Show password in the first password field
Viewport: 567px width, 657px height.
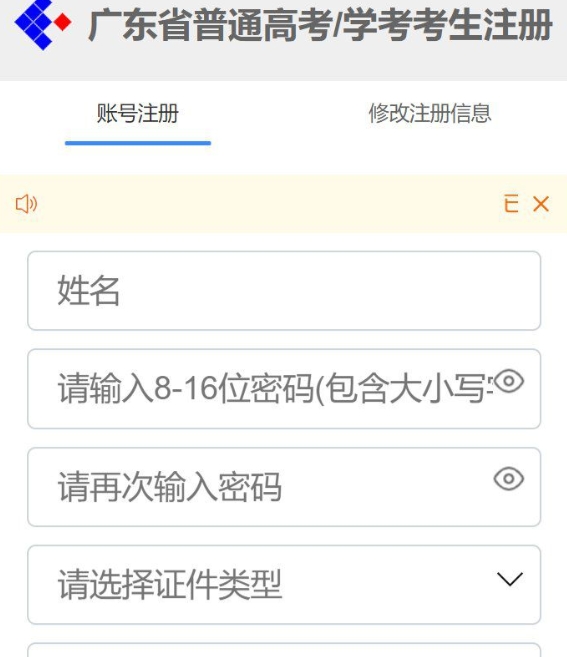pos(509,381)
